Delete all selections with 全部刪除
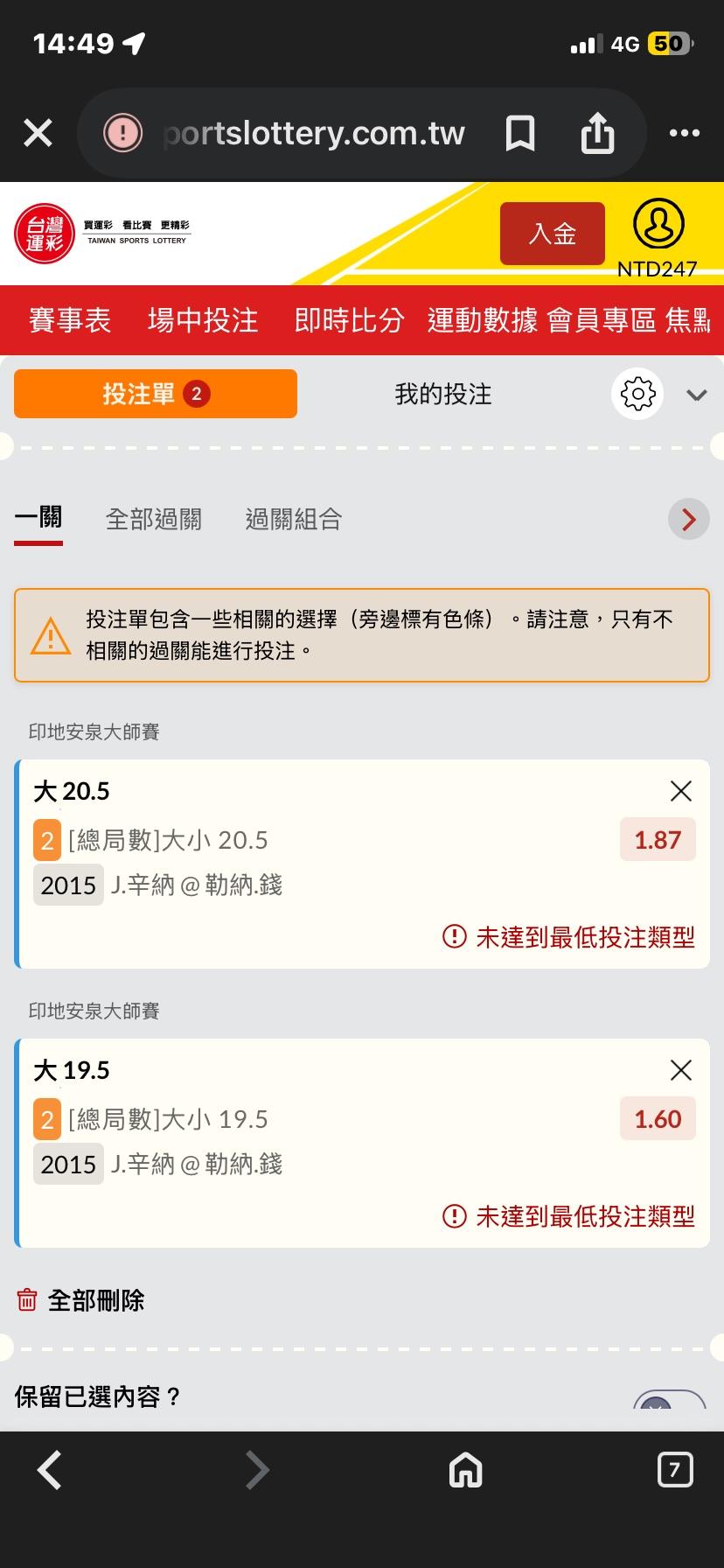 [x=81, y=1300]
